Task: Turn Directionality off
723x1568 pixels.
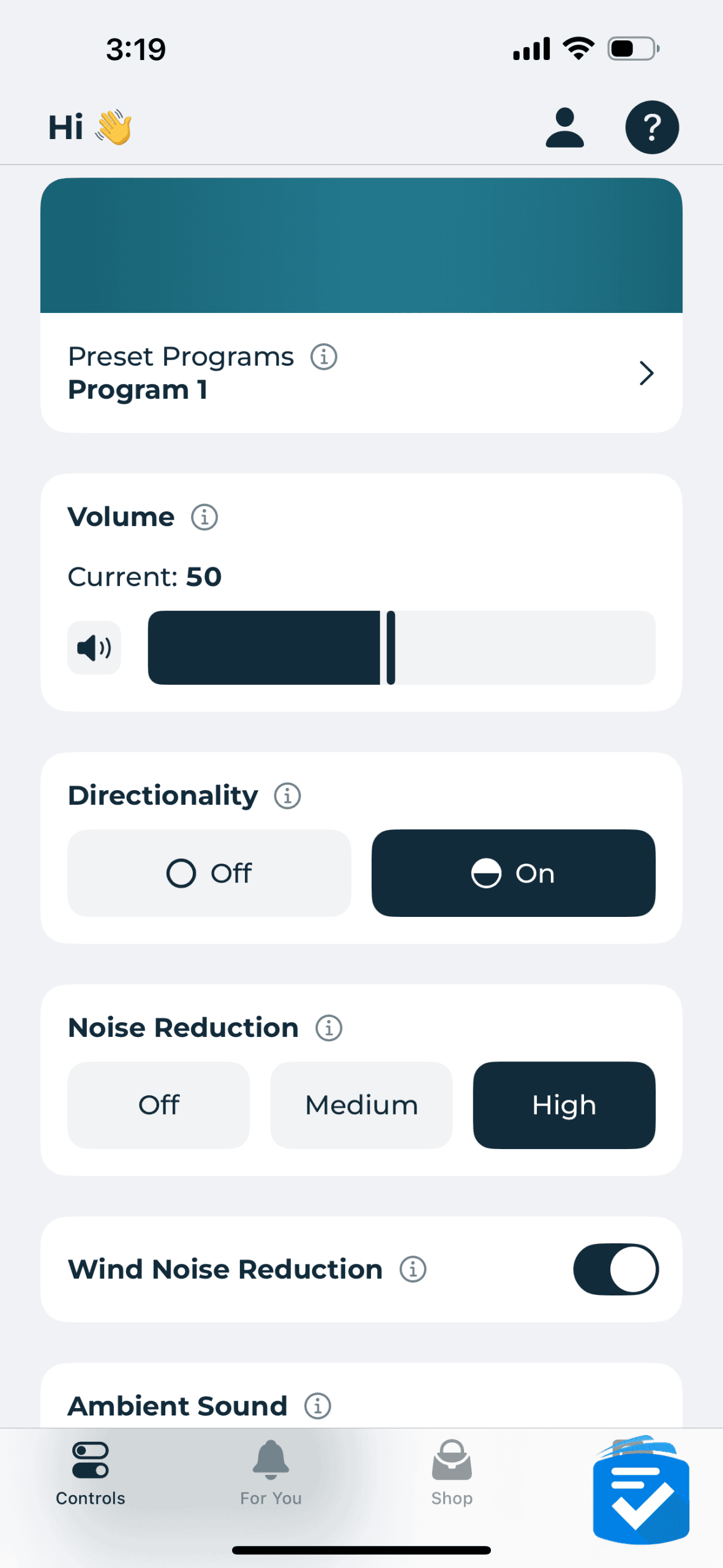Action: pyautogui.click(x=209, y=873)
